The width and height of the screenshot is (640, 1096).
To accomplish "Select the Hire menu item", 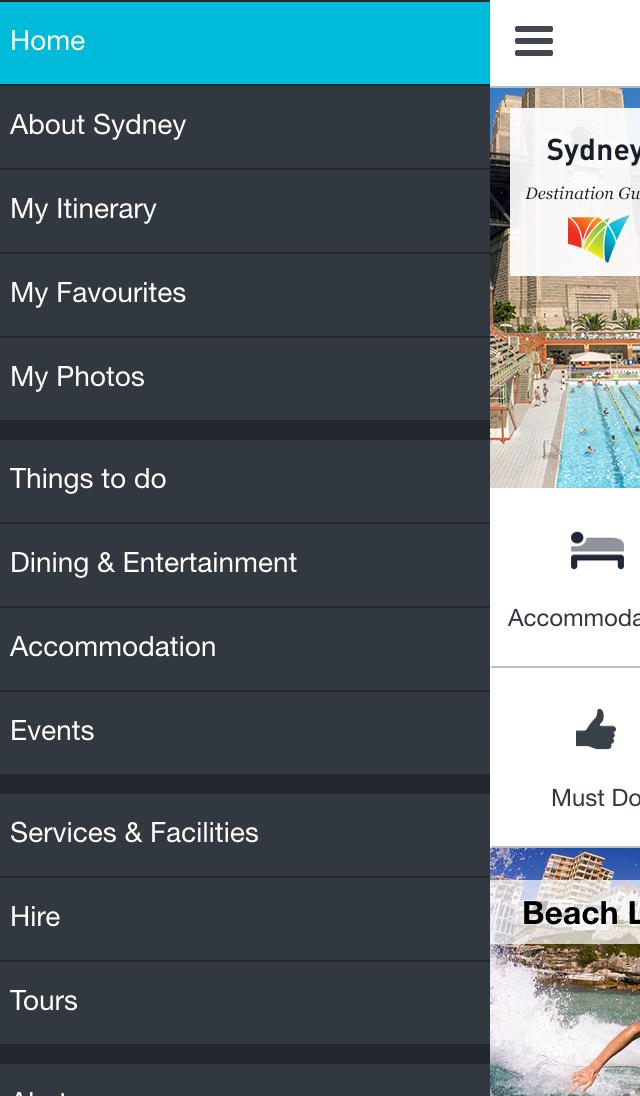I will [244, 918].
